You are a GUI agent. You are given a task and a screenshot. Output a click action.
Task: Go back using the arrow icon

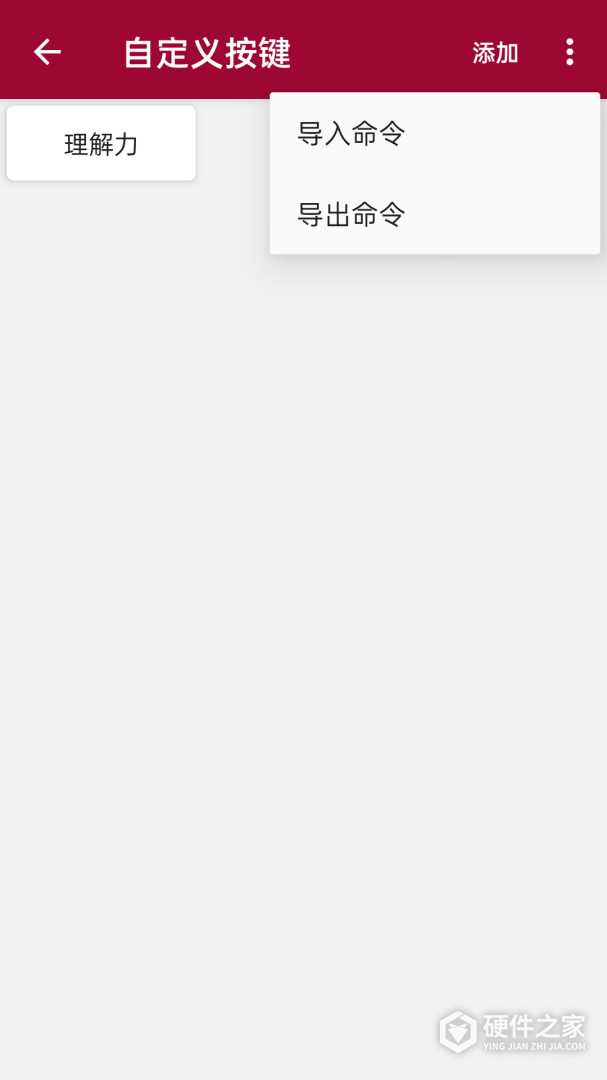[47, 52]
